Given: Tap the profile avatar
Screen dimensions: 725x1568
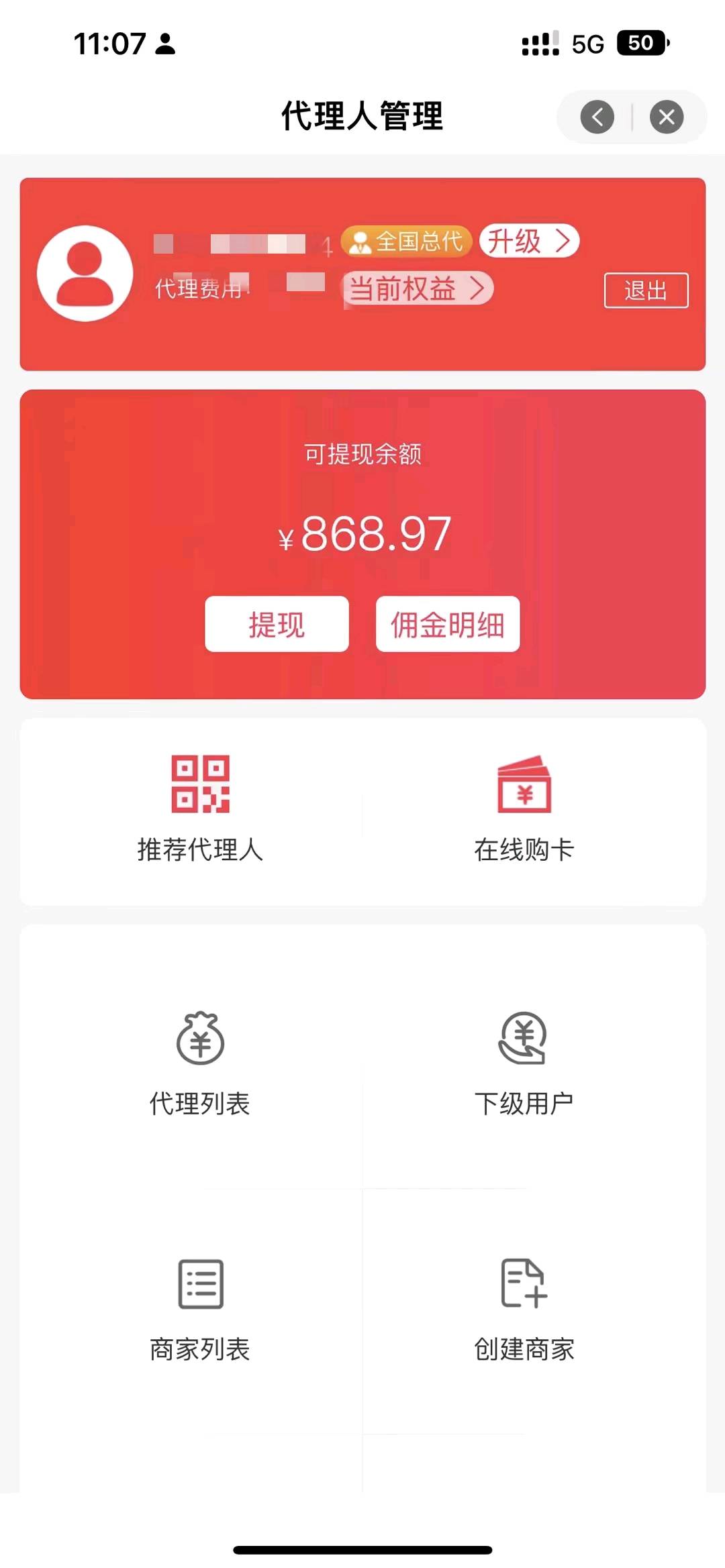Looking at the screenshot, I should pyautogui.click(x=85, y=273).
